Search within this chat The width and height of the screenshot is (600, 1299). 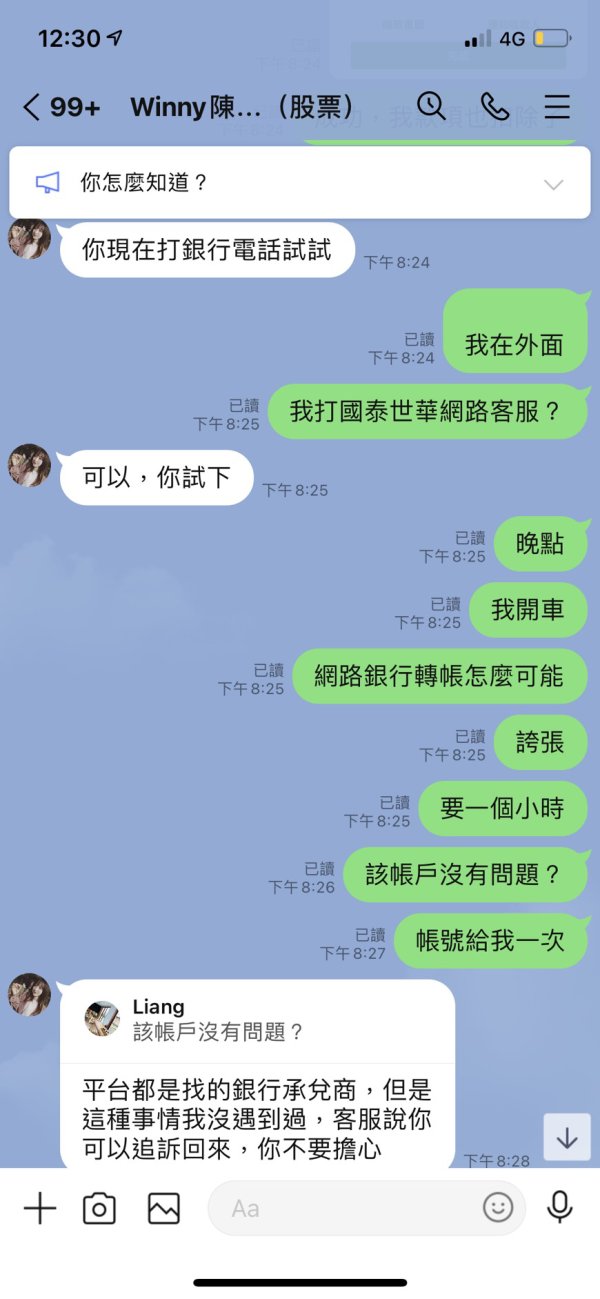tap(431, 106)
